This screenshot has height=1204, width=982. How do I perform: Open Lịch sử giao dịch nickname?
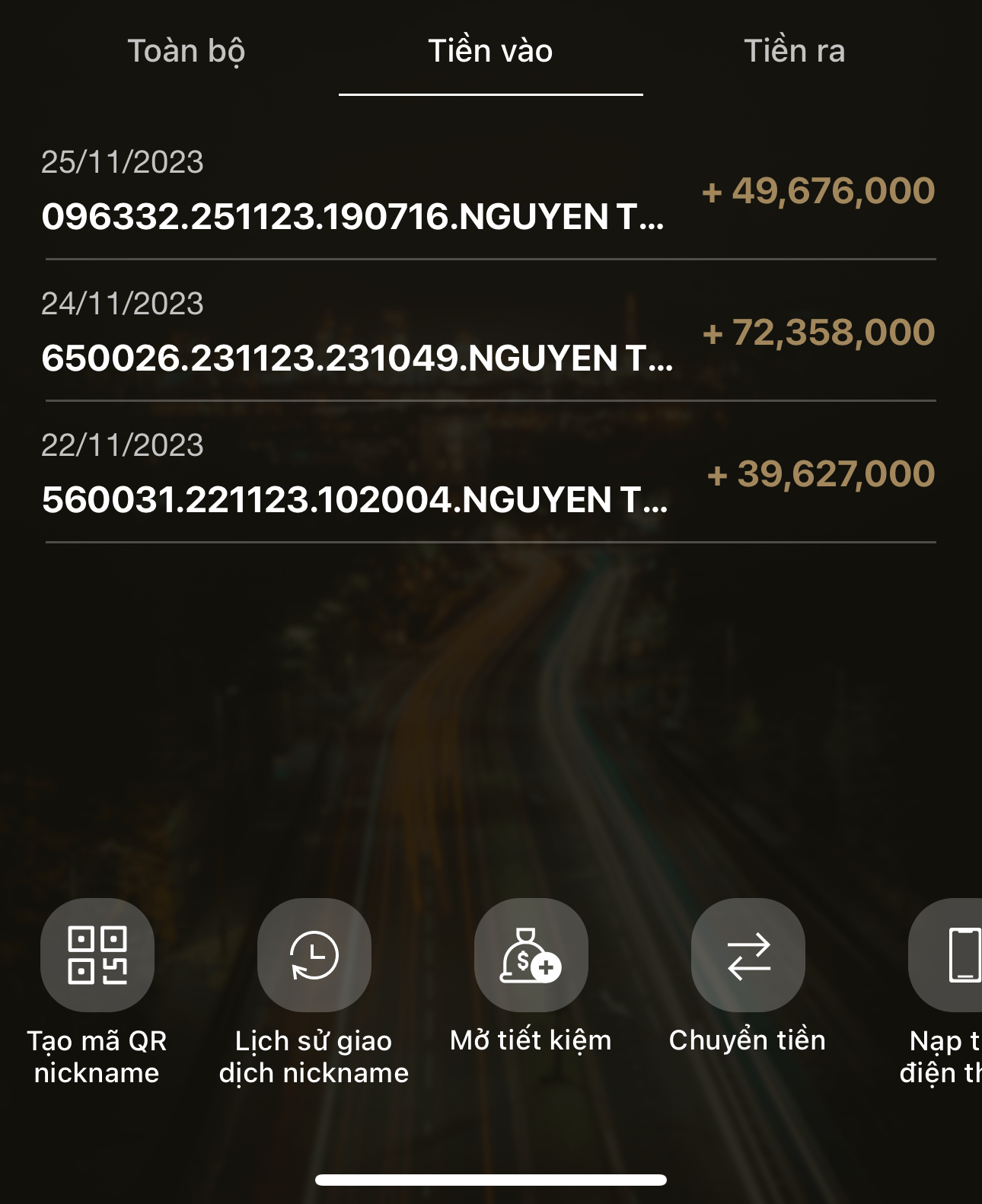314,955
